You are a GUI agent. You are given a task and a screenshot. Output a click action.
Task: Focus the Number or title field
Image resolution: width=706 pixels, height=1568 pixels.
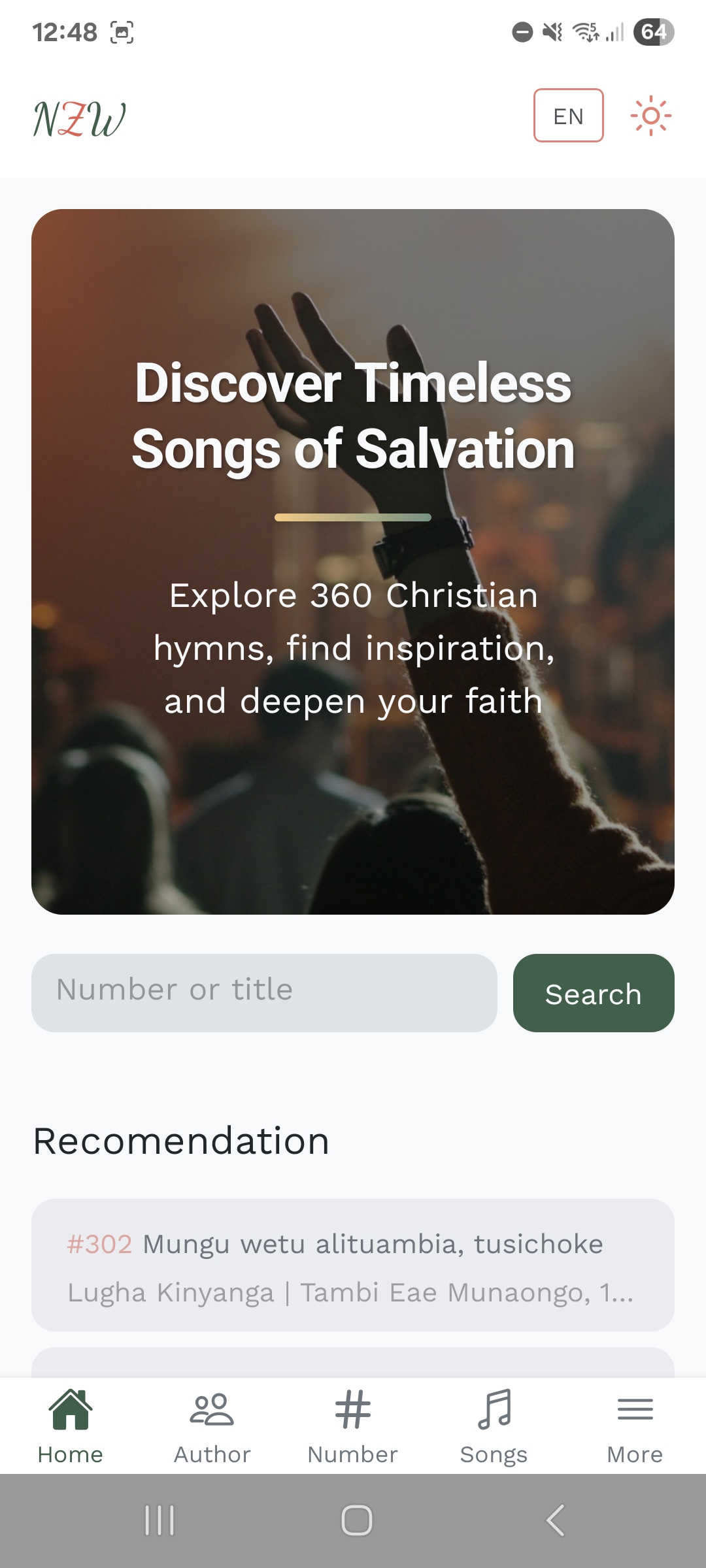[264, 992]
